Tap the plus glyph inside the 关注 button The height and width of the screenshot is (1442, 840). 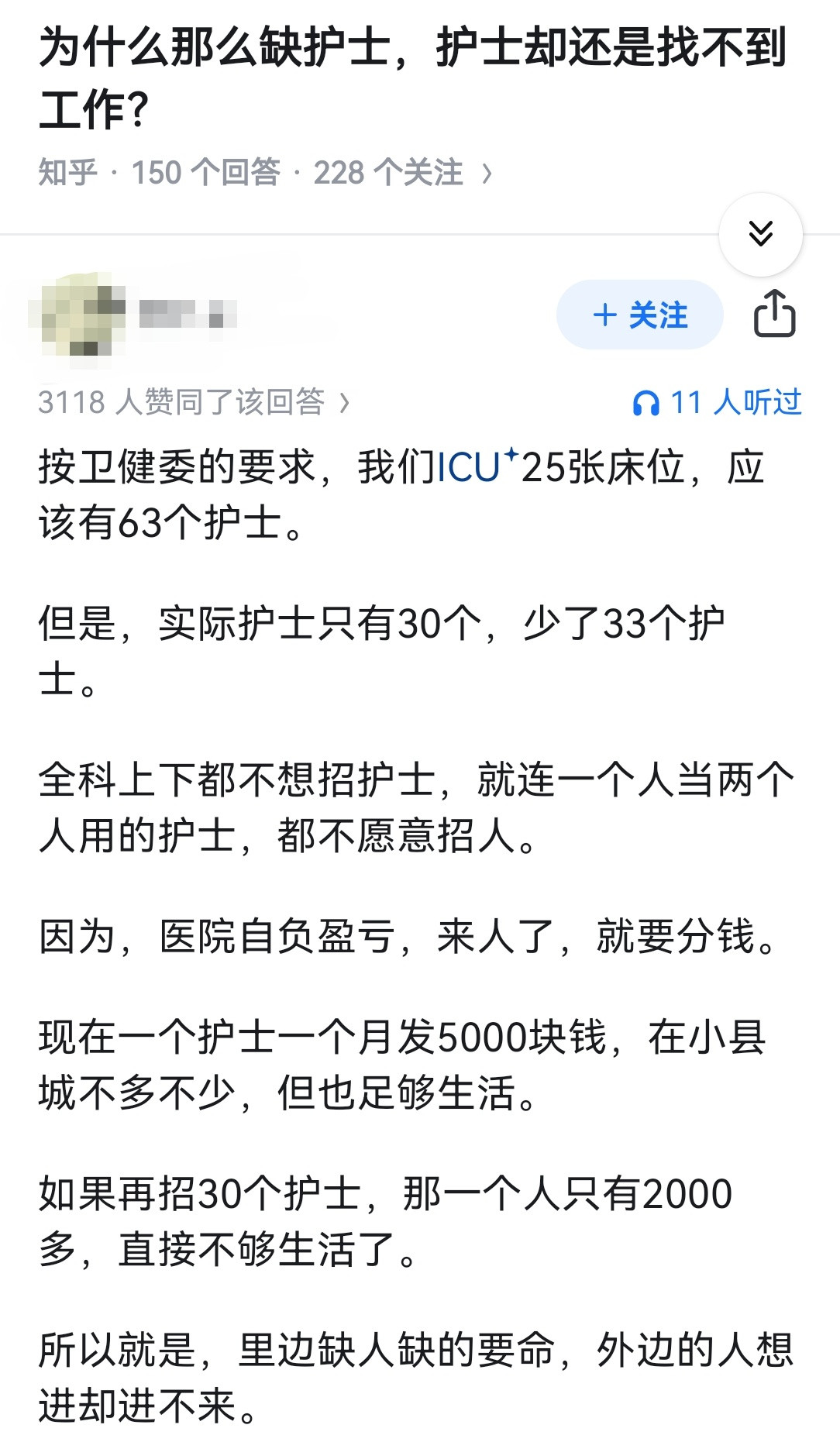click(x=606, y=315)
